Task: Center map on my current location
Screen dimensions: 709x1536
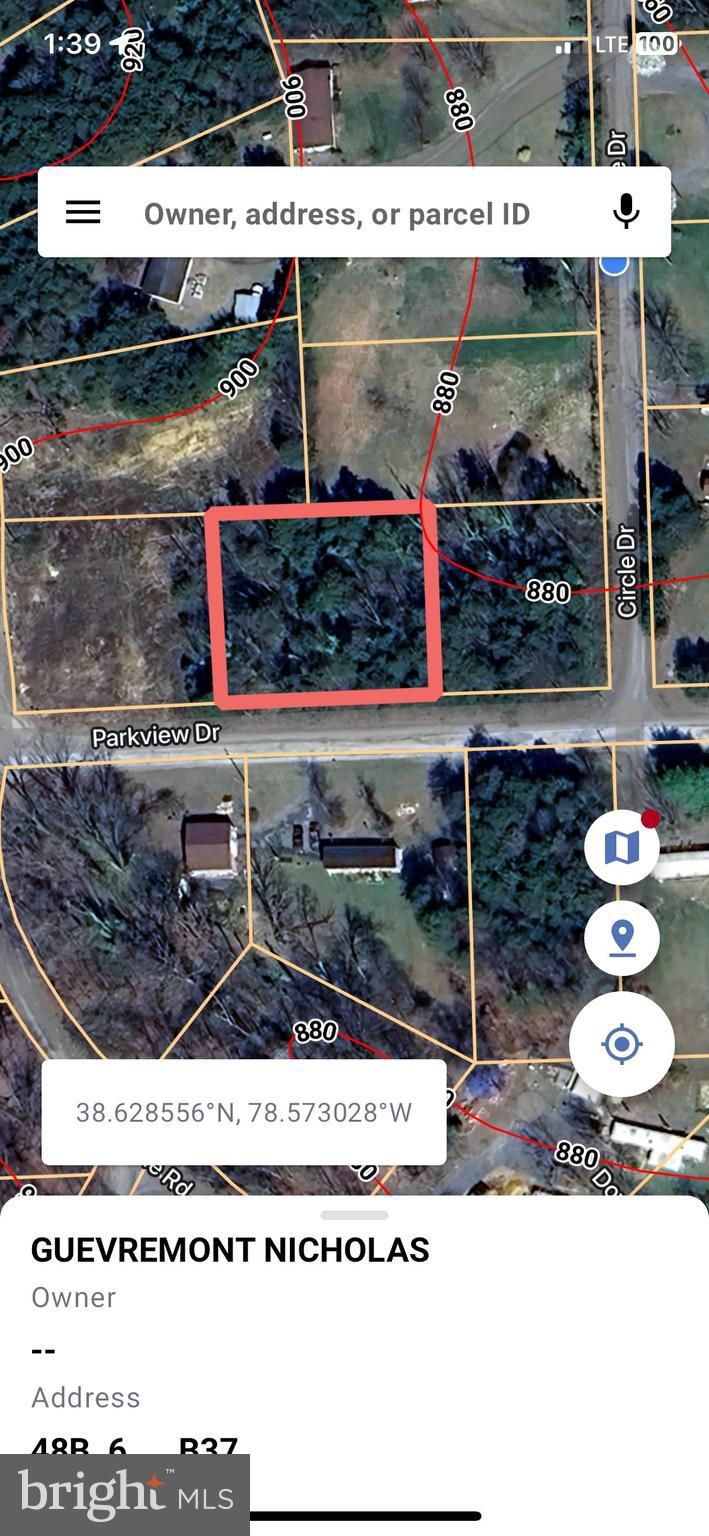Action: (622, 1044)
